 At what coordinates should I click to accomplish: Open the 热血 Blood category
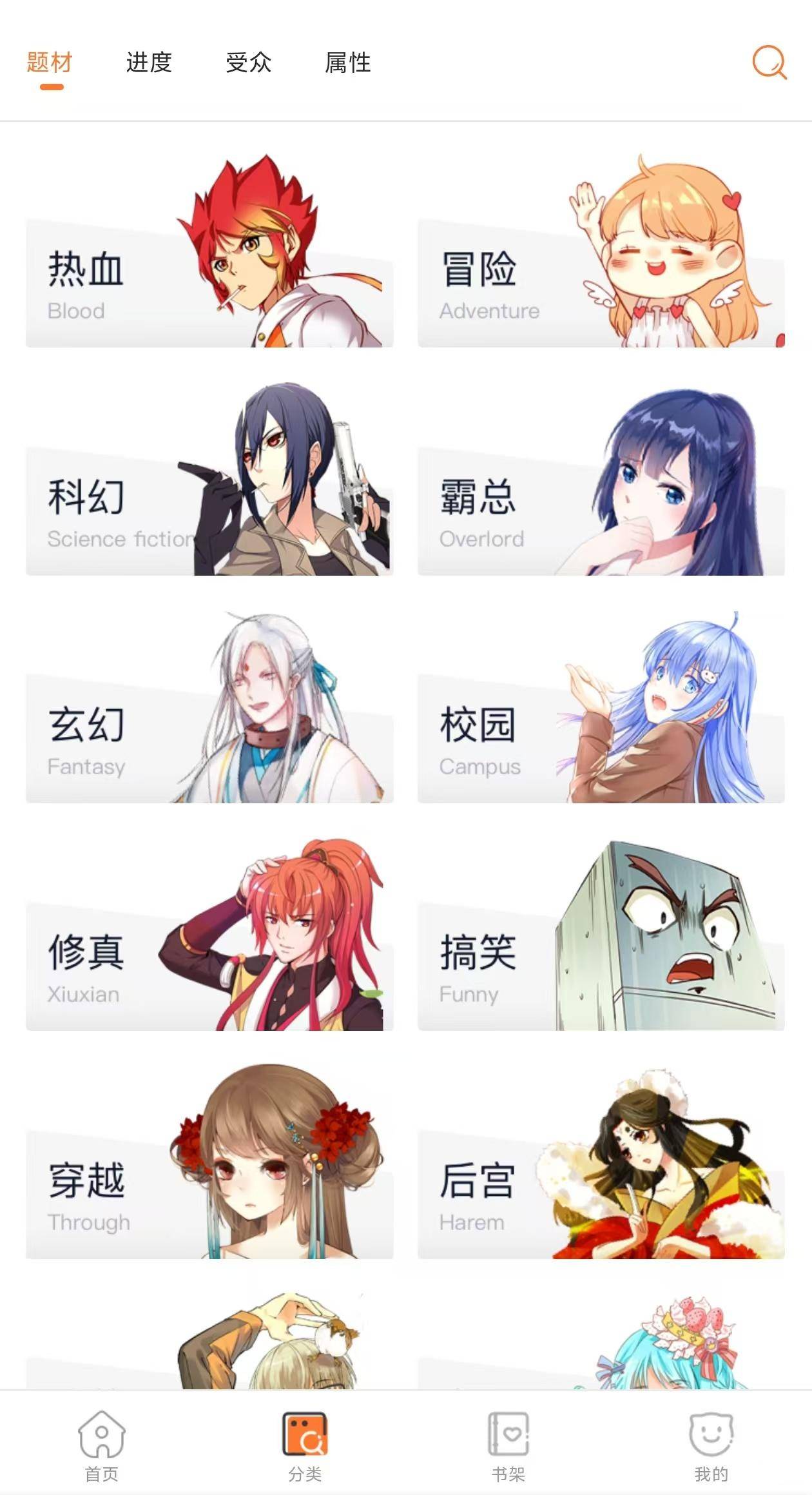[209, 284]
